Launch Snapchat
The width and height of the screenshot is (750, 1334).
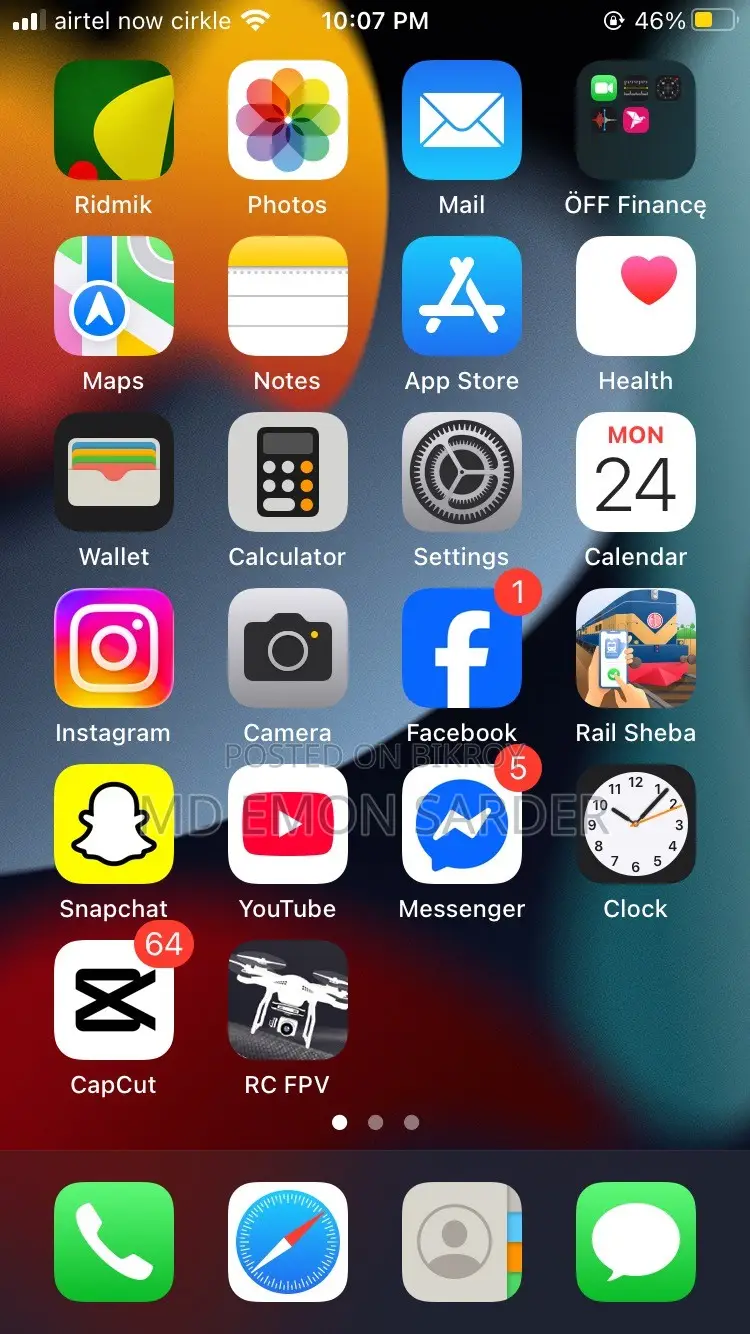(114, 824)
